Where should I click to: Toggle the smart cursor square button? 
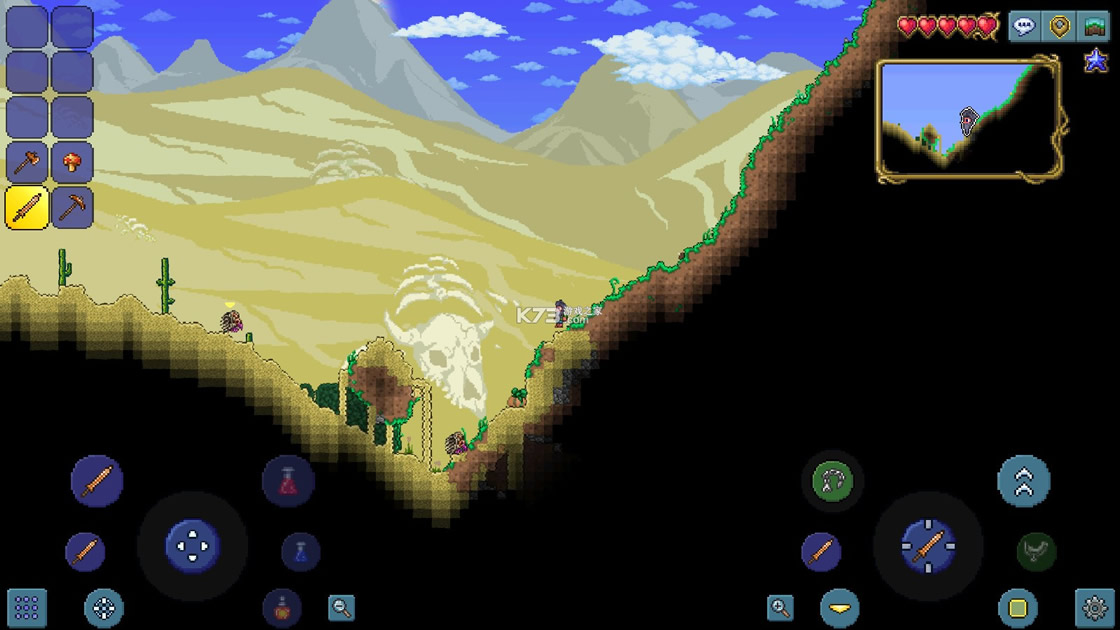tap(1017, 607)
